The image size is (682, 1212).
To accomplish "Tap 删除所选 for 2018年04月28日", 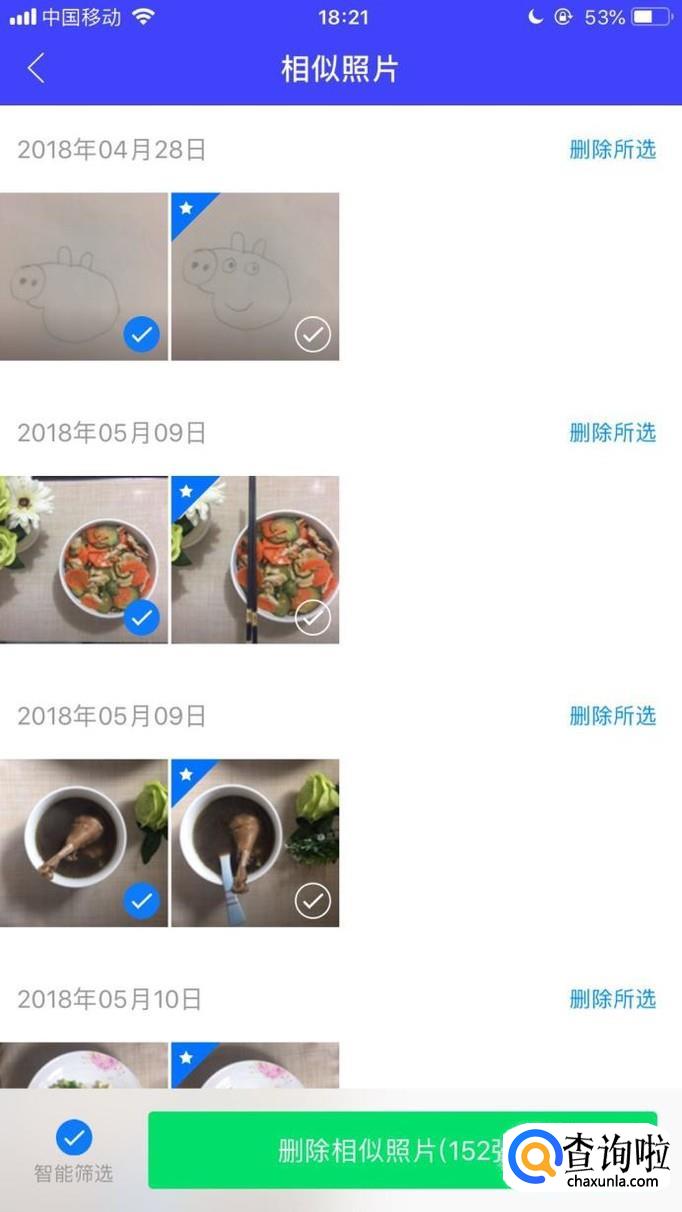I will [x=612, y=150].
